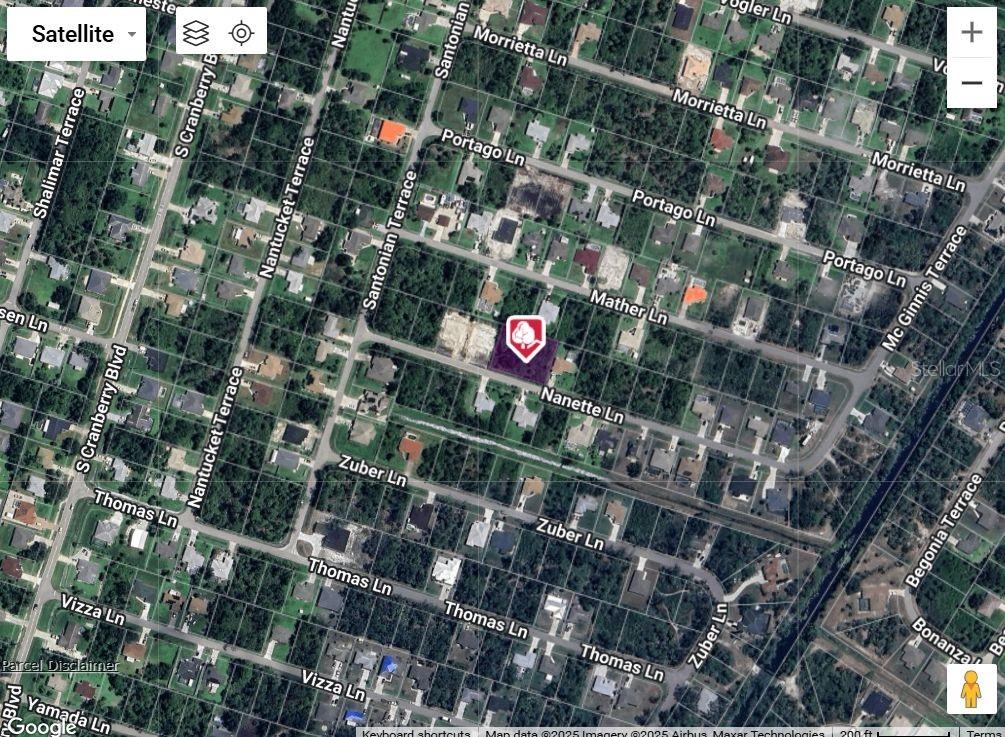
Task: Center map on my location
Action: 242,33
